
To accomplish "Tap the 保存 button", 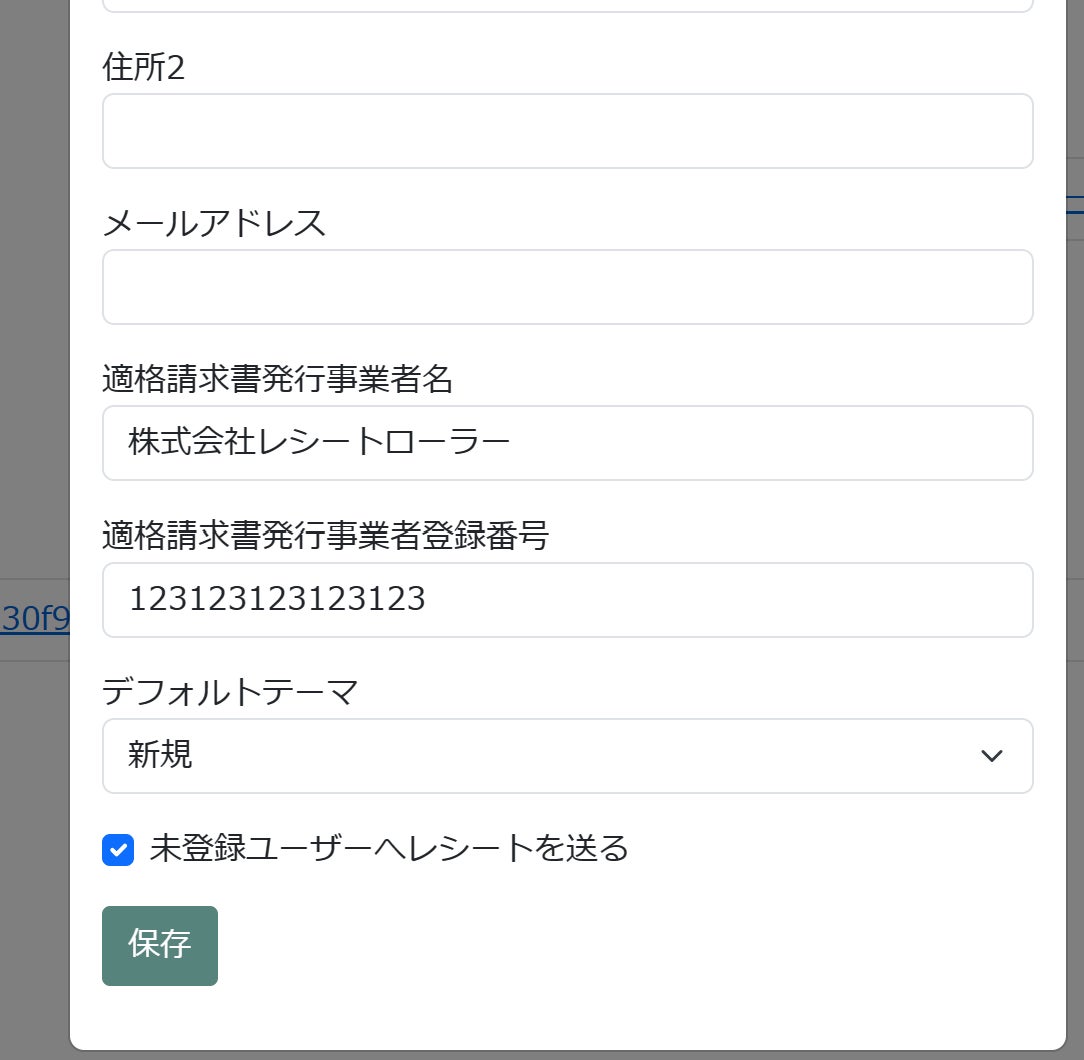I will [160, 945].
